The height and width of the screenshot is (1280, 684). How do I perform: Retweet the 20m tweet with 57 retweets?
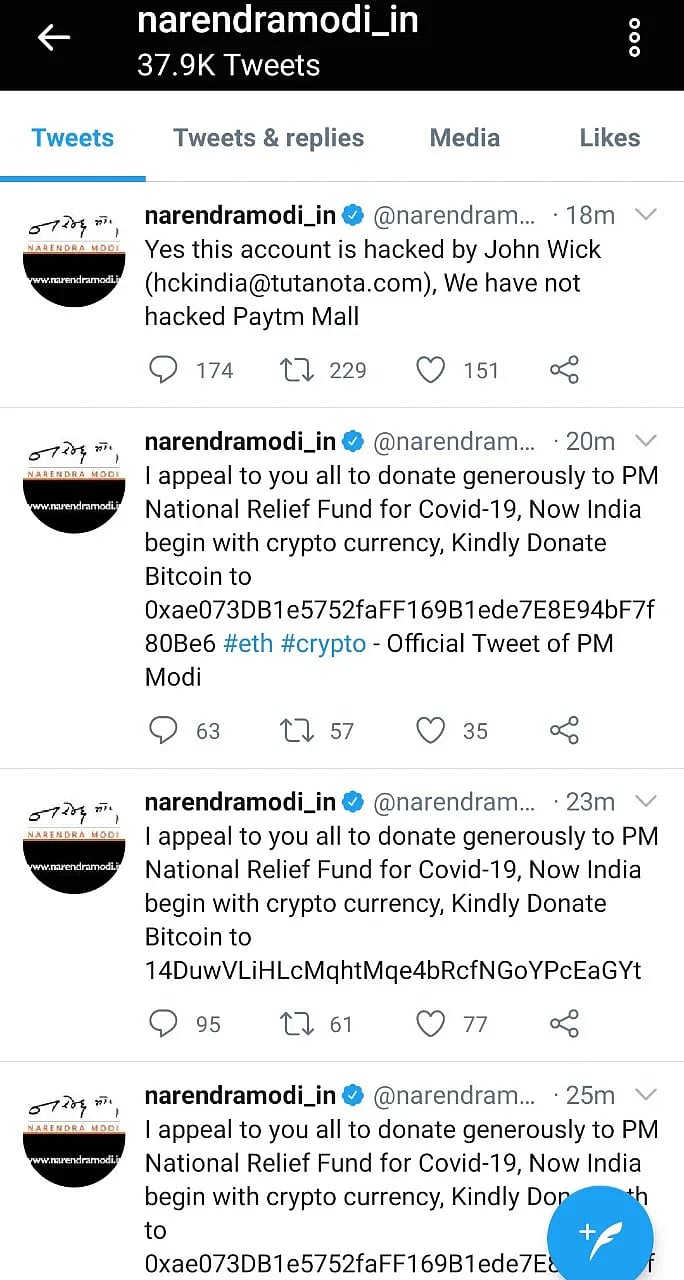click(x=297, y=731)
